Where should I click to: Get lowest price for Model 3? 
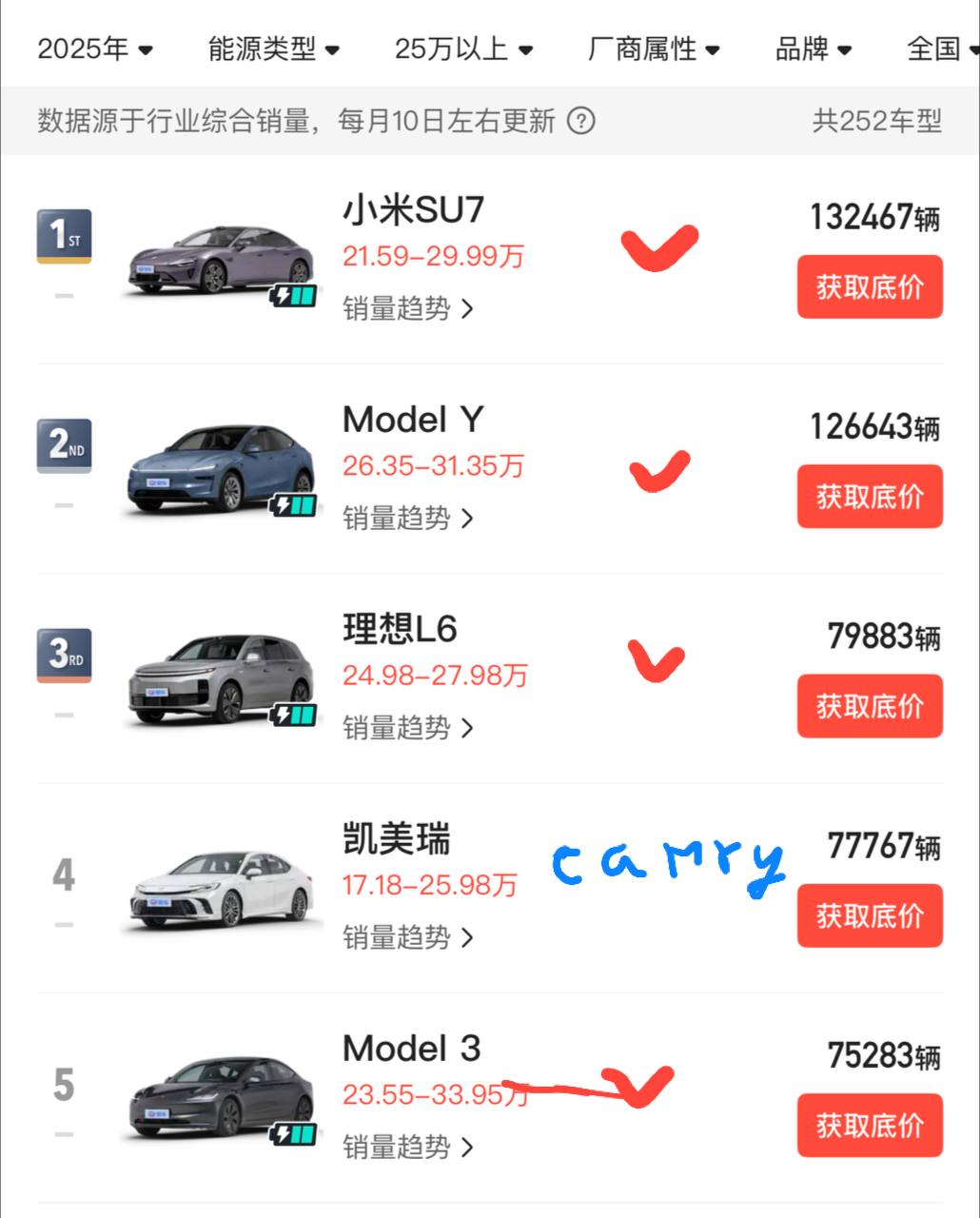click(x=869, y=1125)
